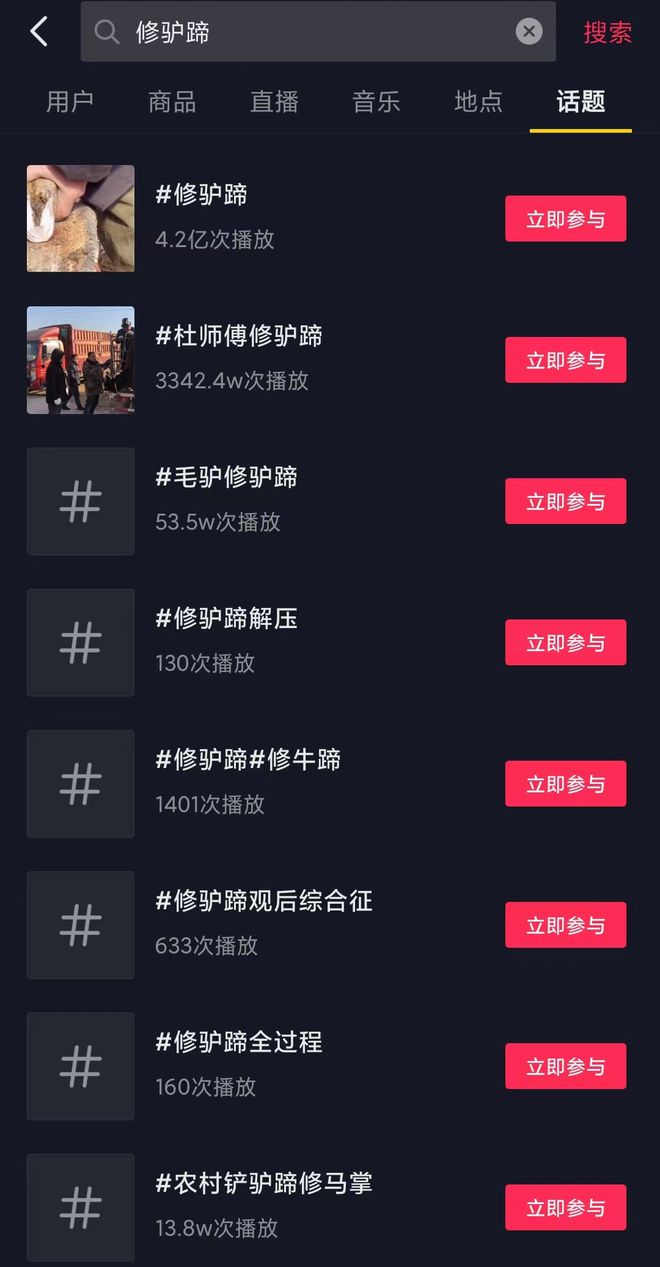Clear the search text 修驴蹄

pos(529,32)
